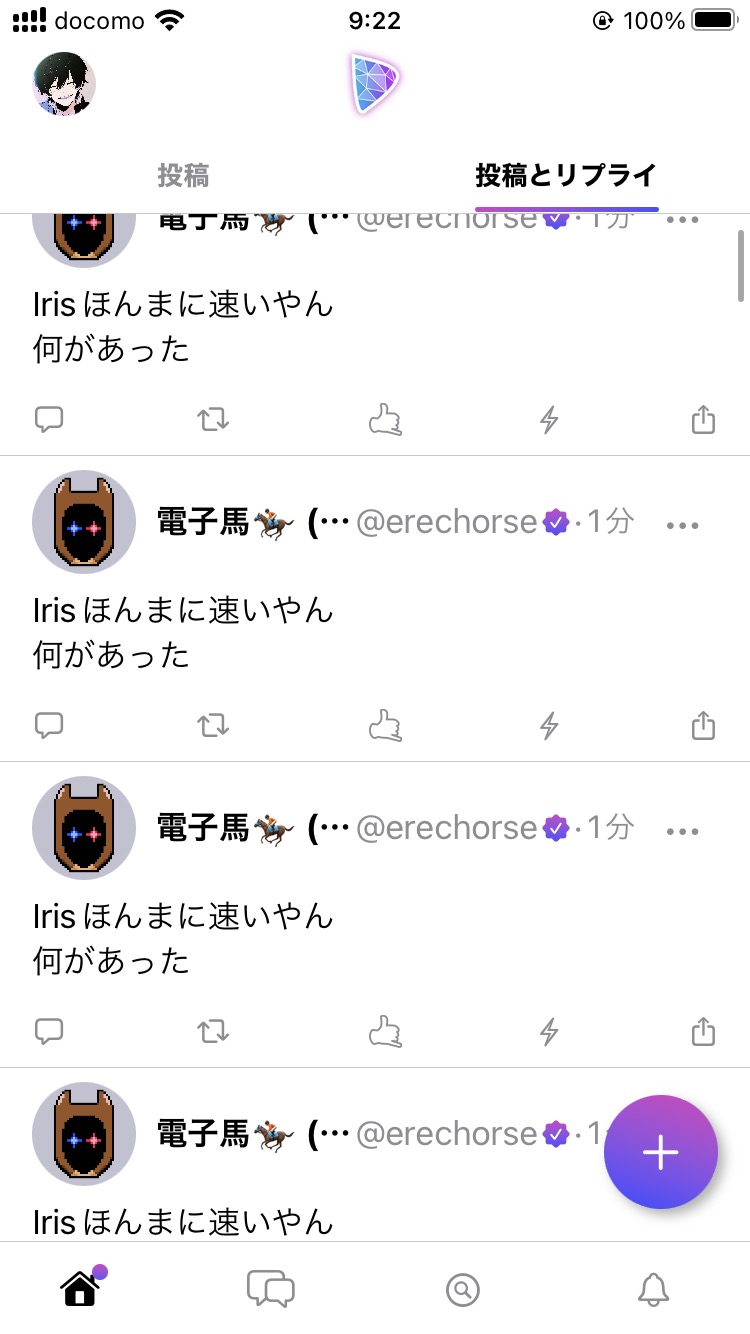Open the messages tab
This screenshot has width=750, height=1334.
(270, 1290)
